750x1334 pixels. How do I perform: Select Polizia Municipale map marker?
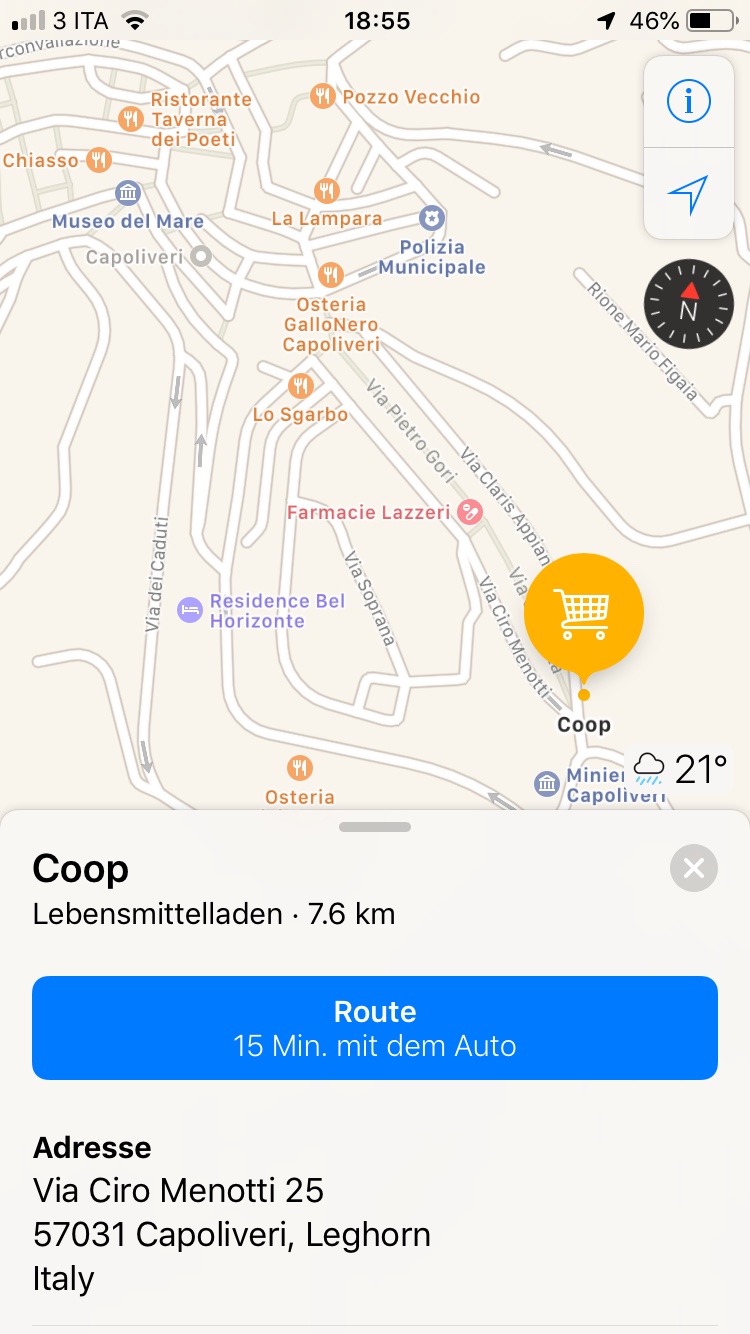coord(432,217)
